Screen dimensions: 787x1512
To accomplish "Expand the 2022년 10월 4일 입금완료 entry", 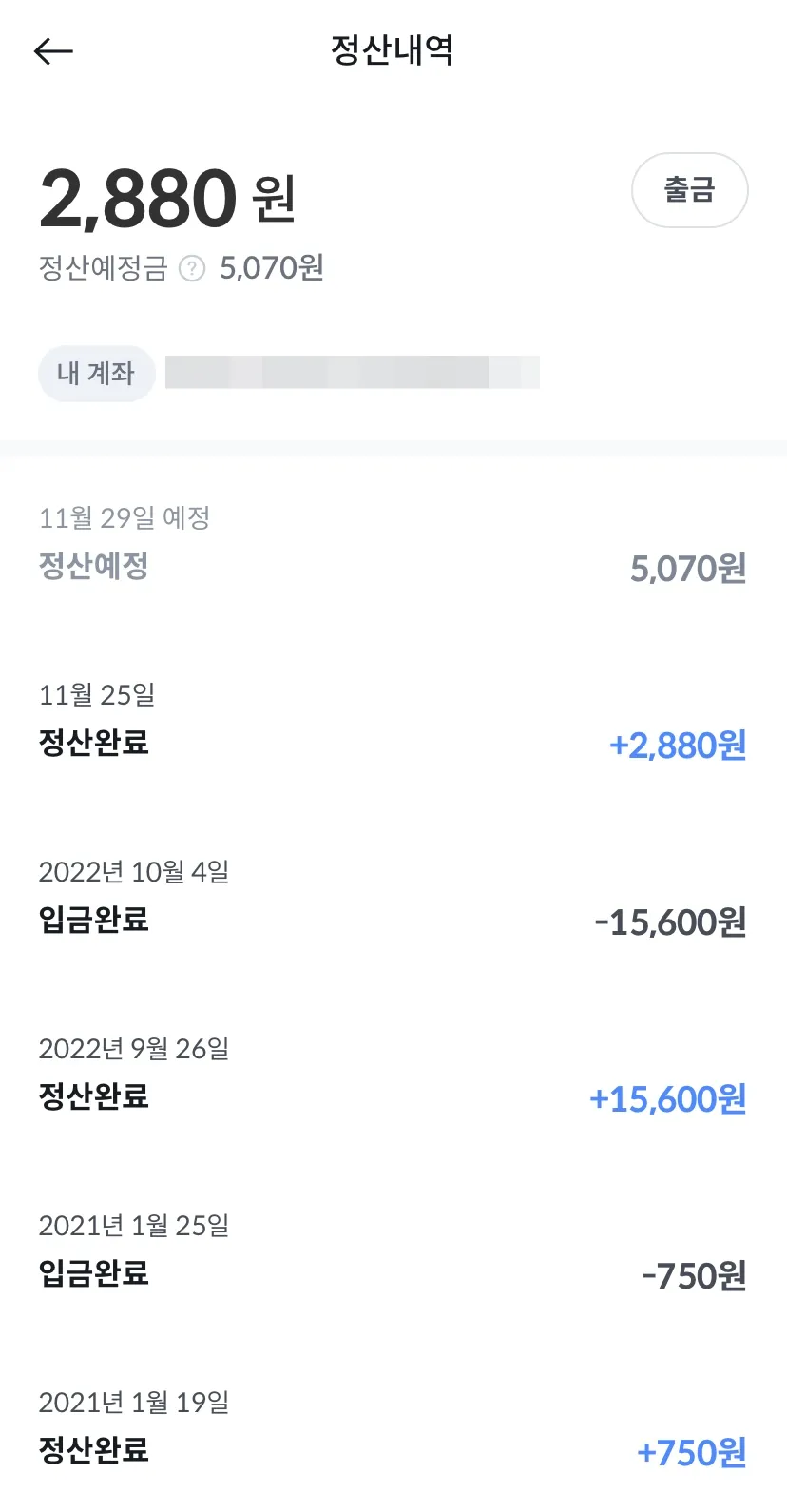I will 92,920.
